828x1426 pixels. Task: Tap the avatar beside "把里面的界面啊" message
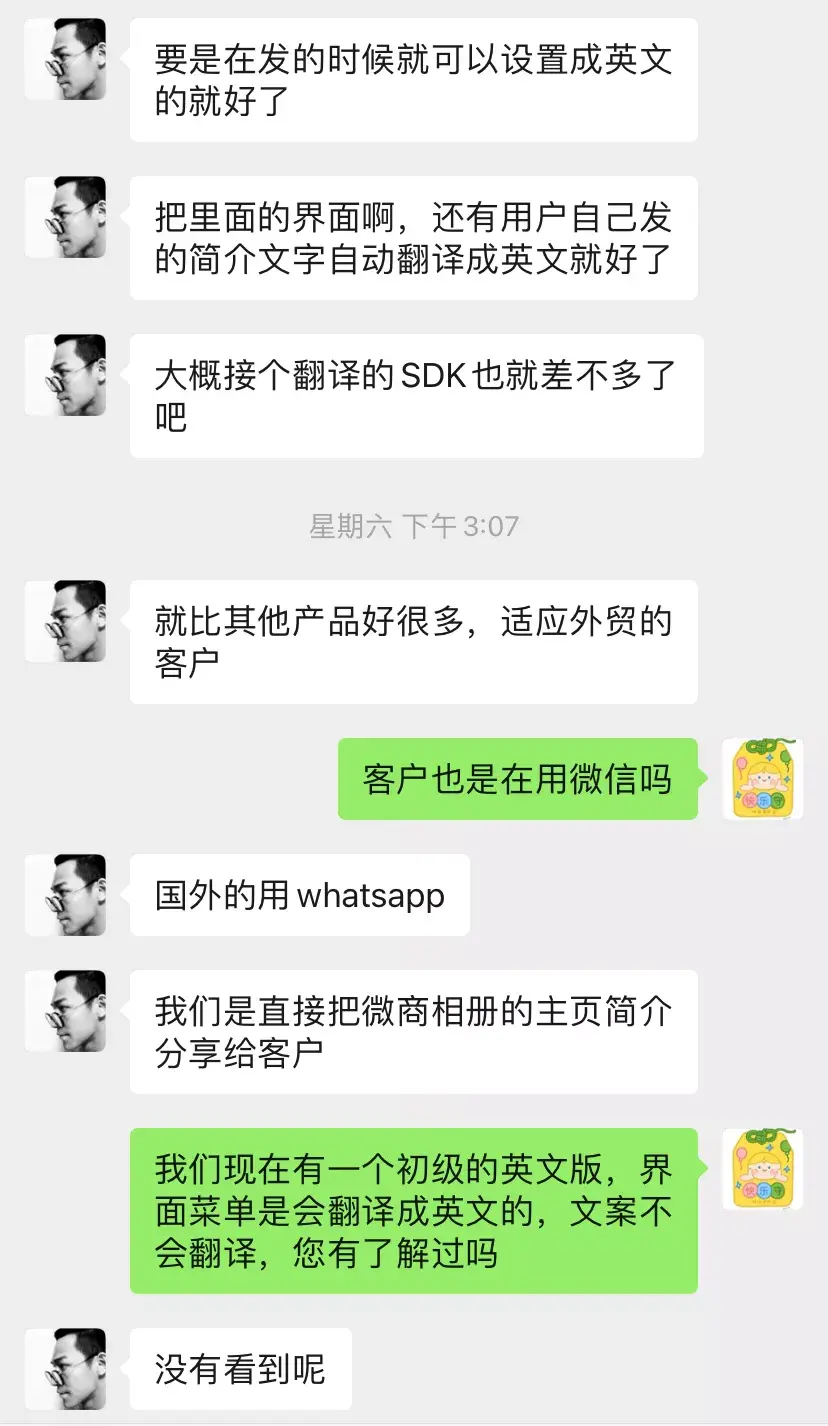pos(65,217)
